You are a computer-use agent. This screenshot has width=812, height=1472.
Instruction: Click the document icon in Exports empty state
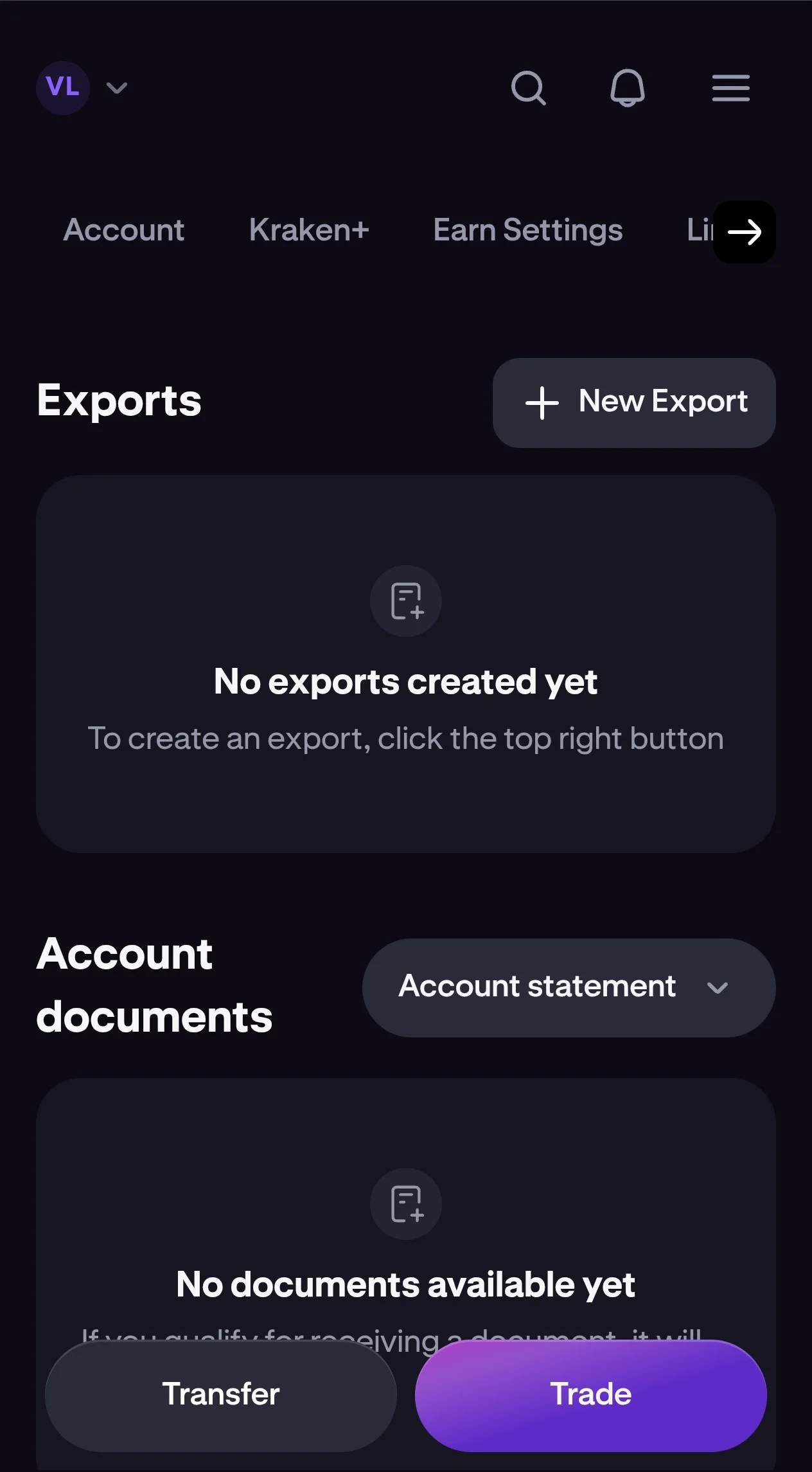(x=405, y=600)
